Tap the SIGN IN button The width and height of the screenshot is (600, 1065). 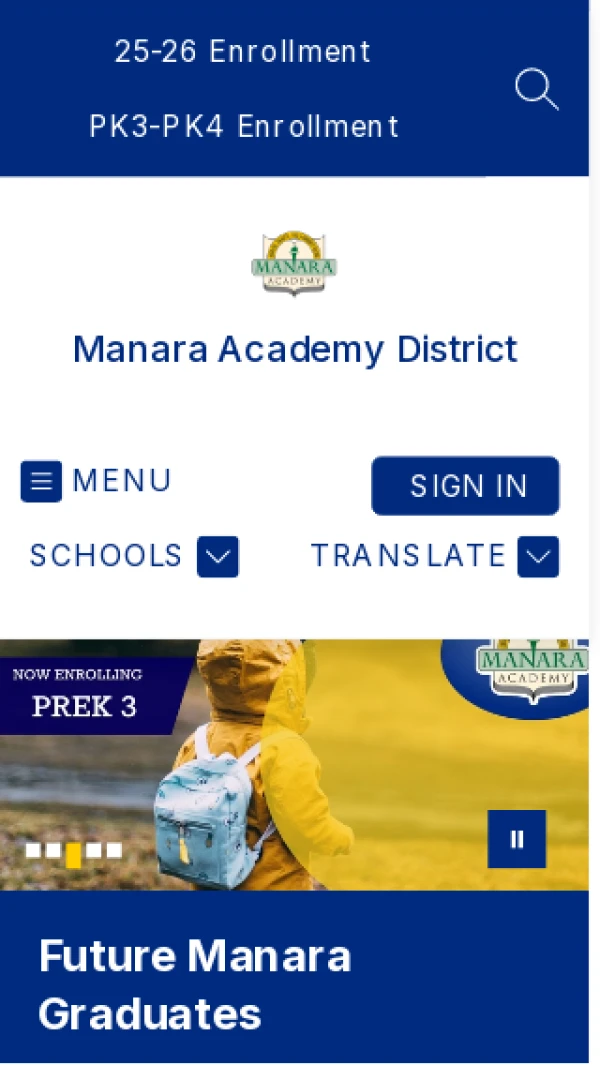466,486
